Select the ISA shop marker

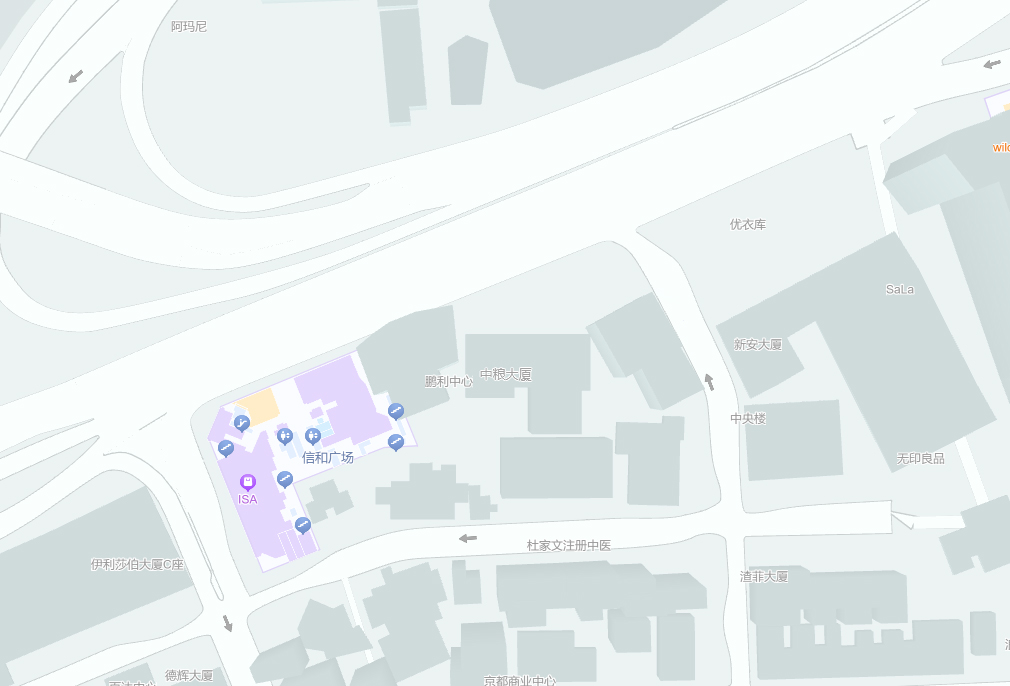tap(248, 483)
